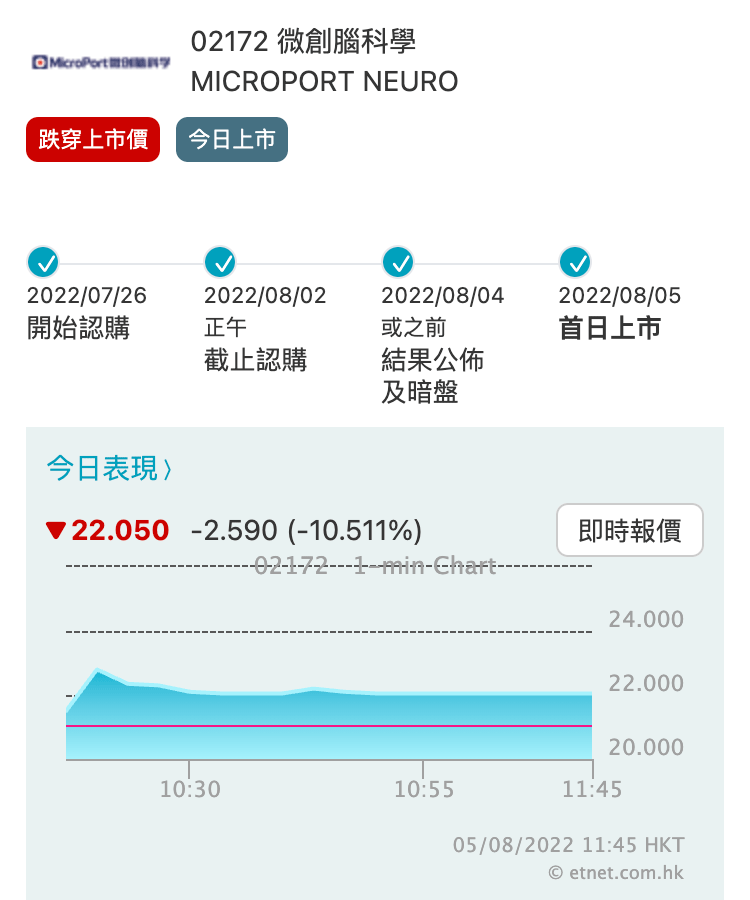The image size is (750, 900).
Task: Tap the 今日上市 listing-today chip
Action: pyautogui.click(x=232, y=140)
